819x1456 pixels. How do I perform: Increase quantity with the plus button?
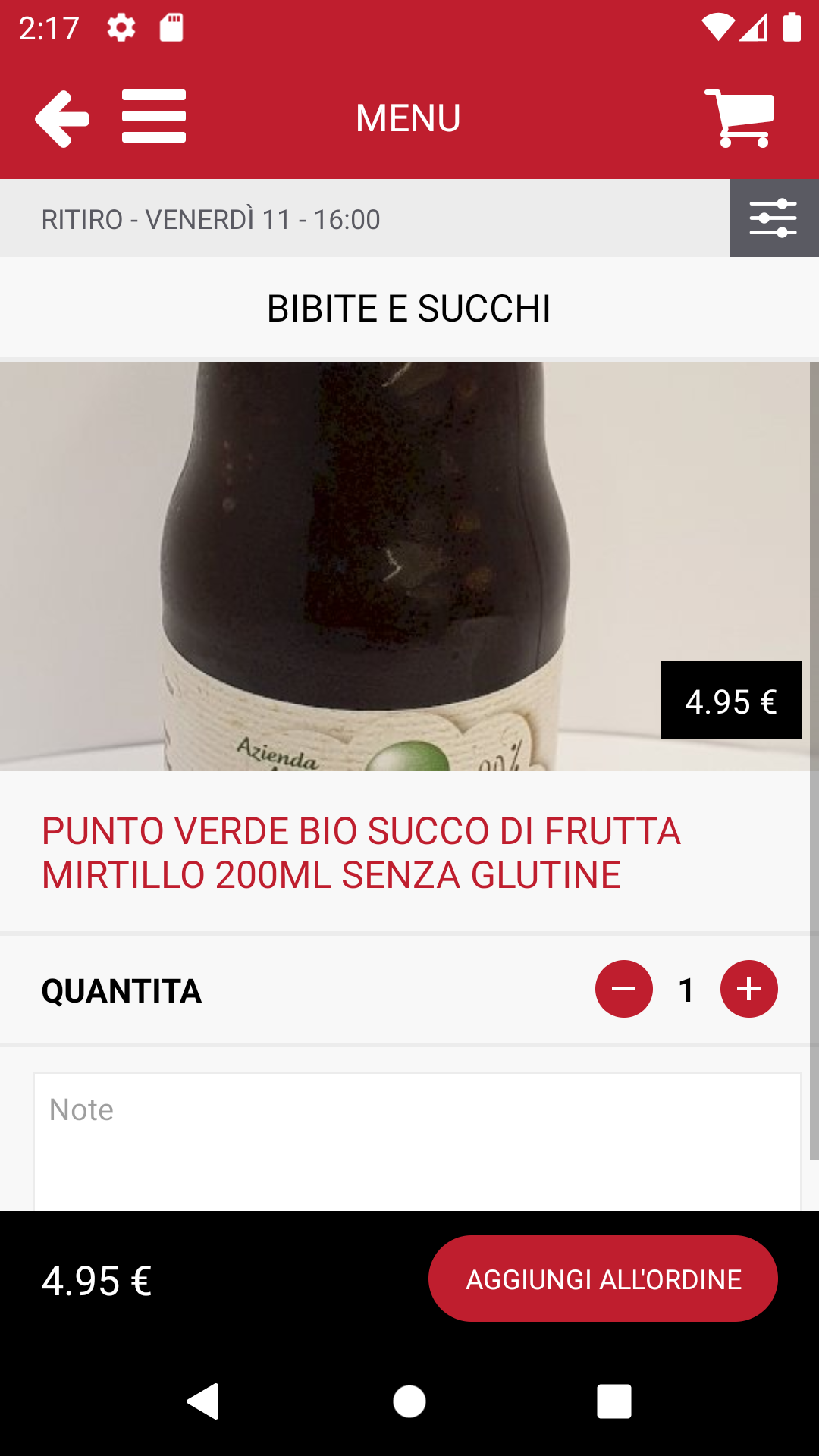748,989
